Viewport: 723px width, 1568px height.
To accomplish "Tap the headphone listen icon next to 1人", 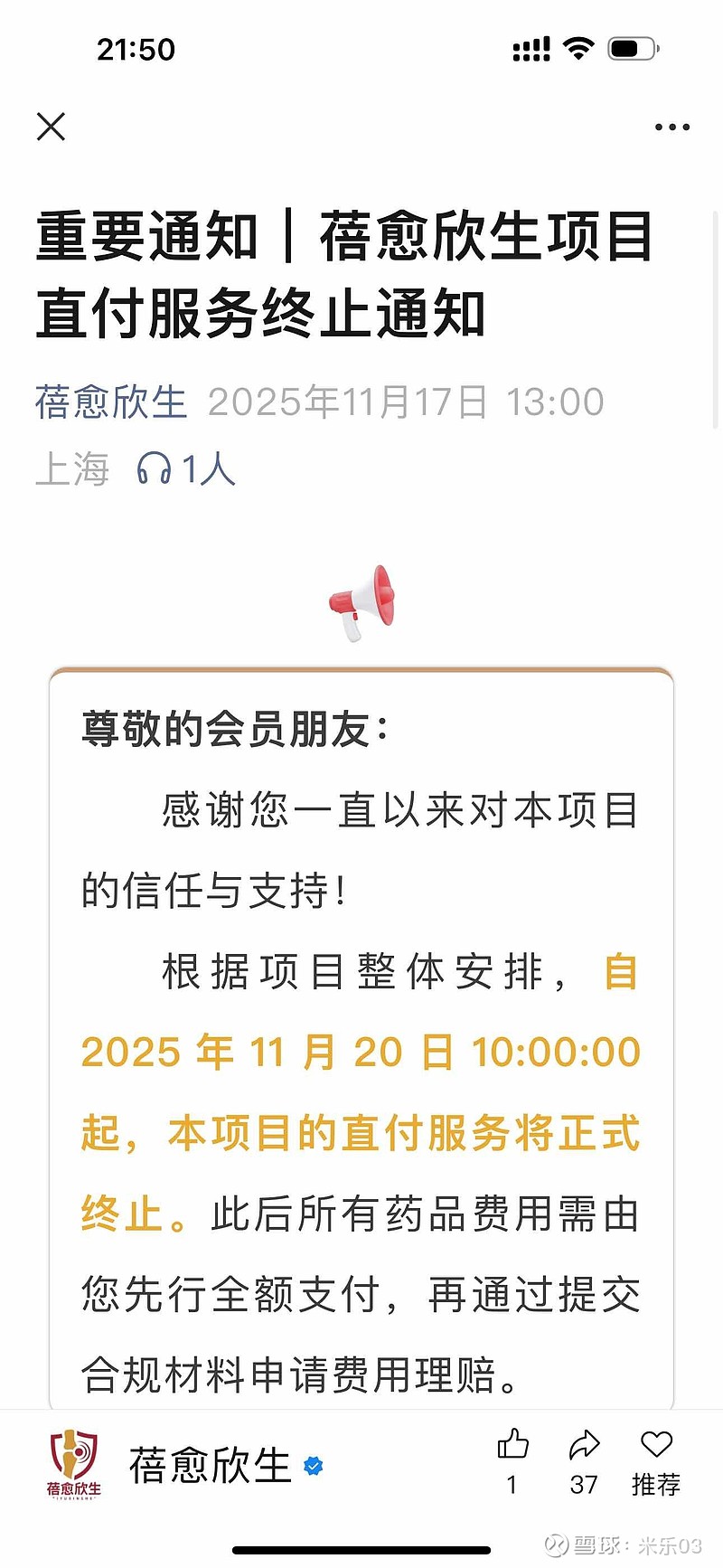I will tap(154, 468).
